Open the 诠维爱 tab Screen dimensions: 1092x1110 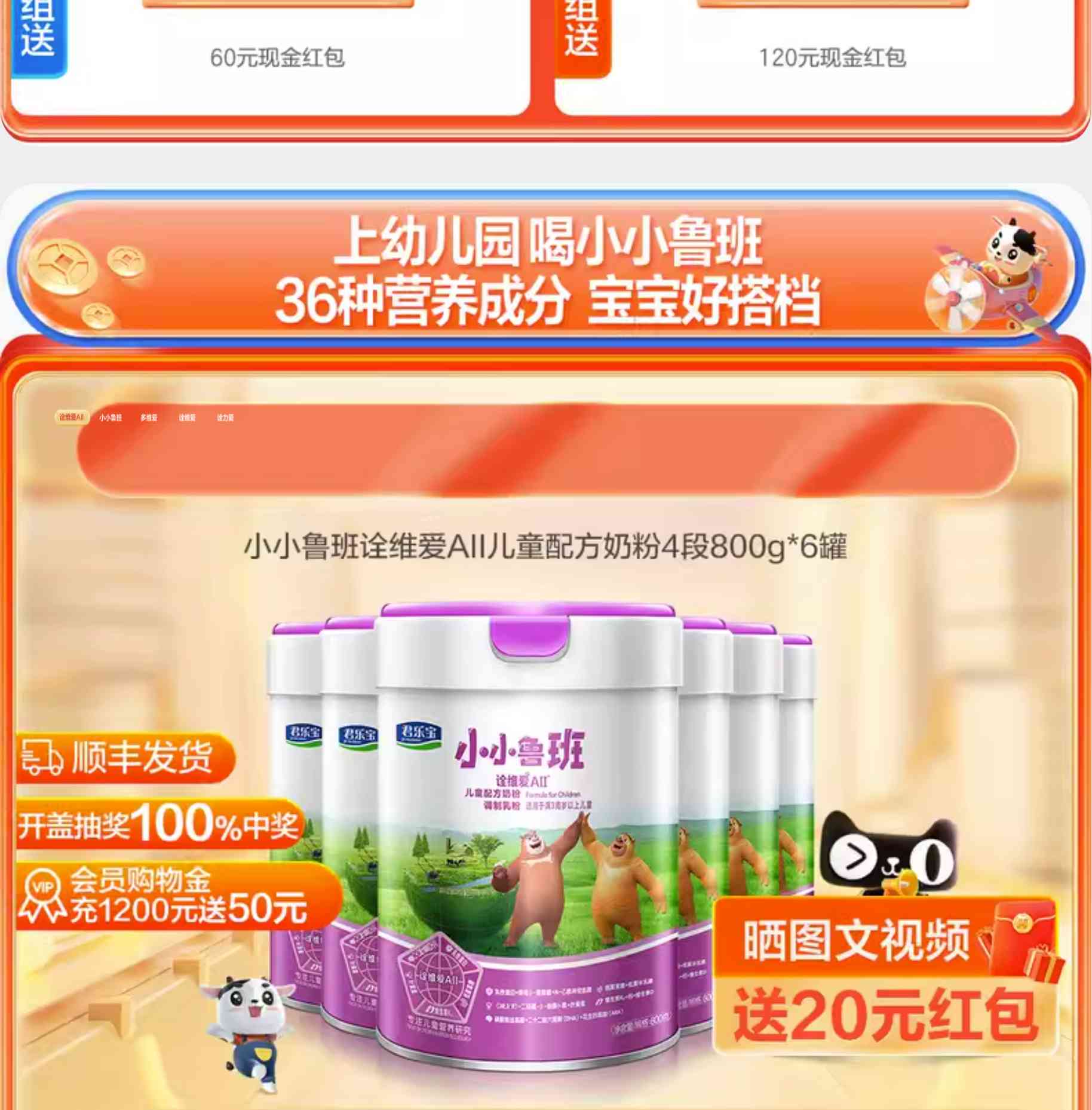tap(187, 418)
